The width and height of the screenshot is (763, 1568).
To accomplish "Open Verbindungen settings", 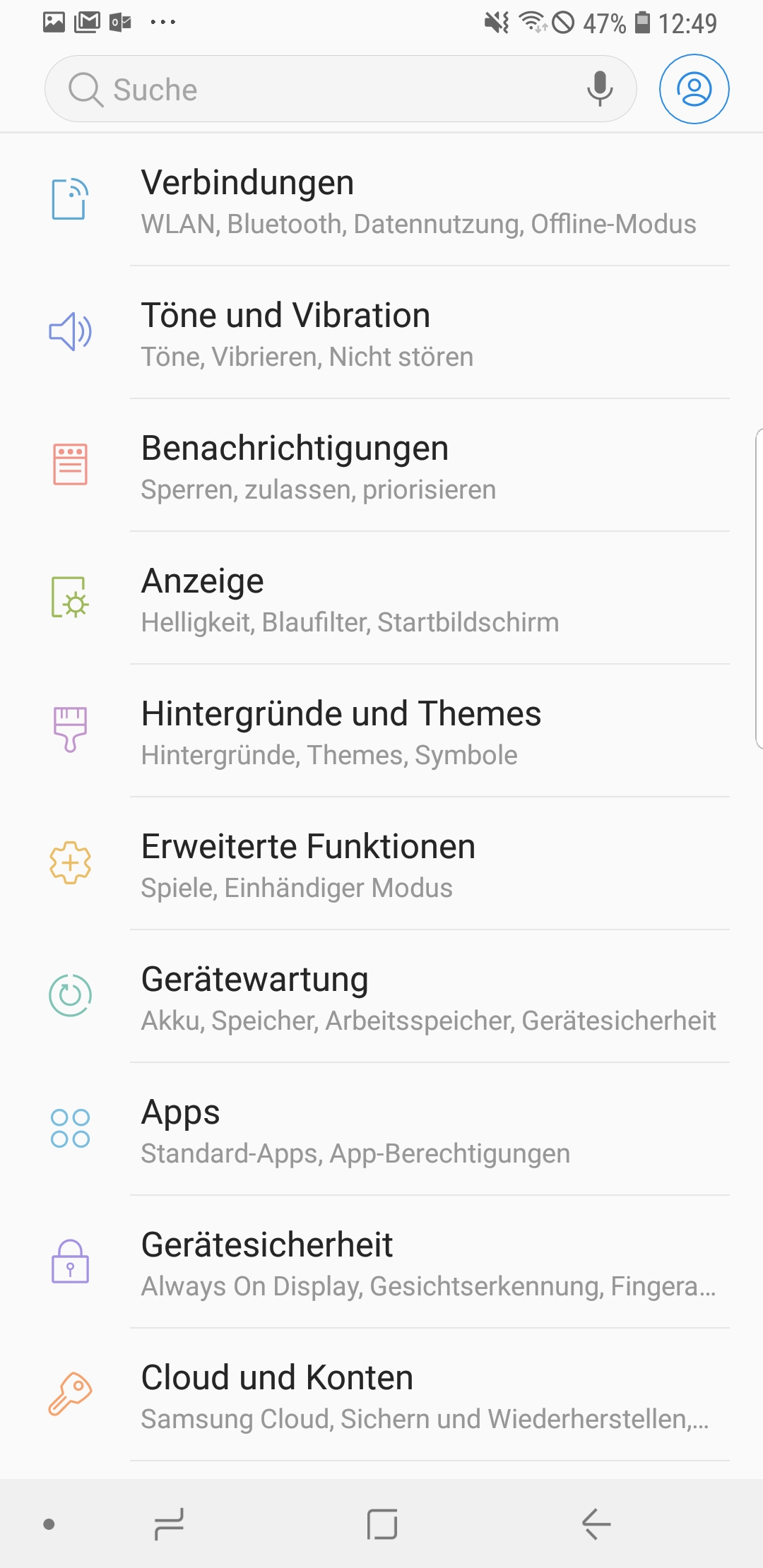I will (381, 200).
